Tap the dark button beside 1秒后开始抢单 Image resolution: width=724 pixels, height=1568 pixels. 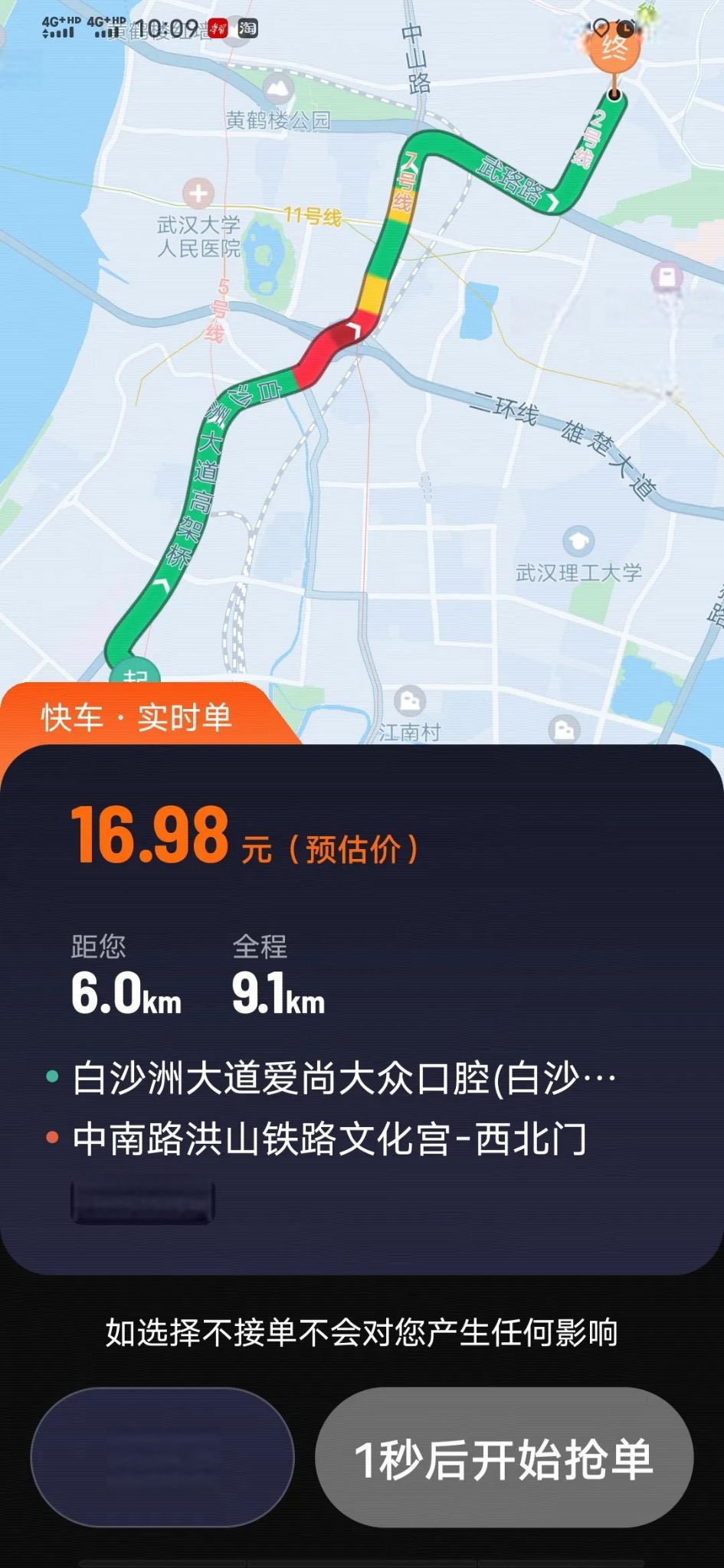tap(162, 1458)
